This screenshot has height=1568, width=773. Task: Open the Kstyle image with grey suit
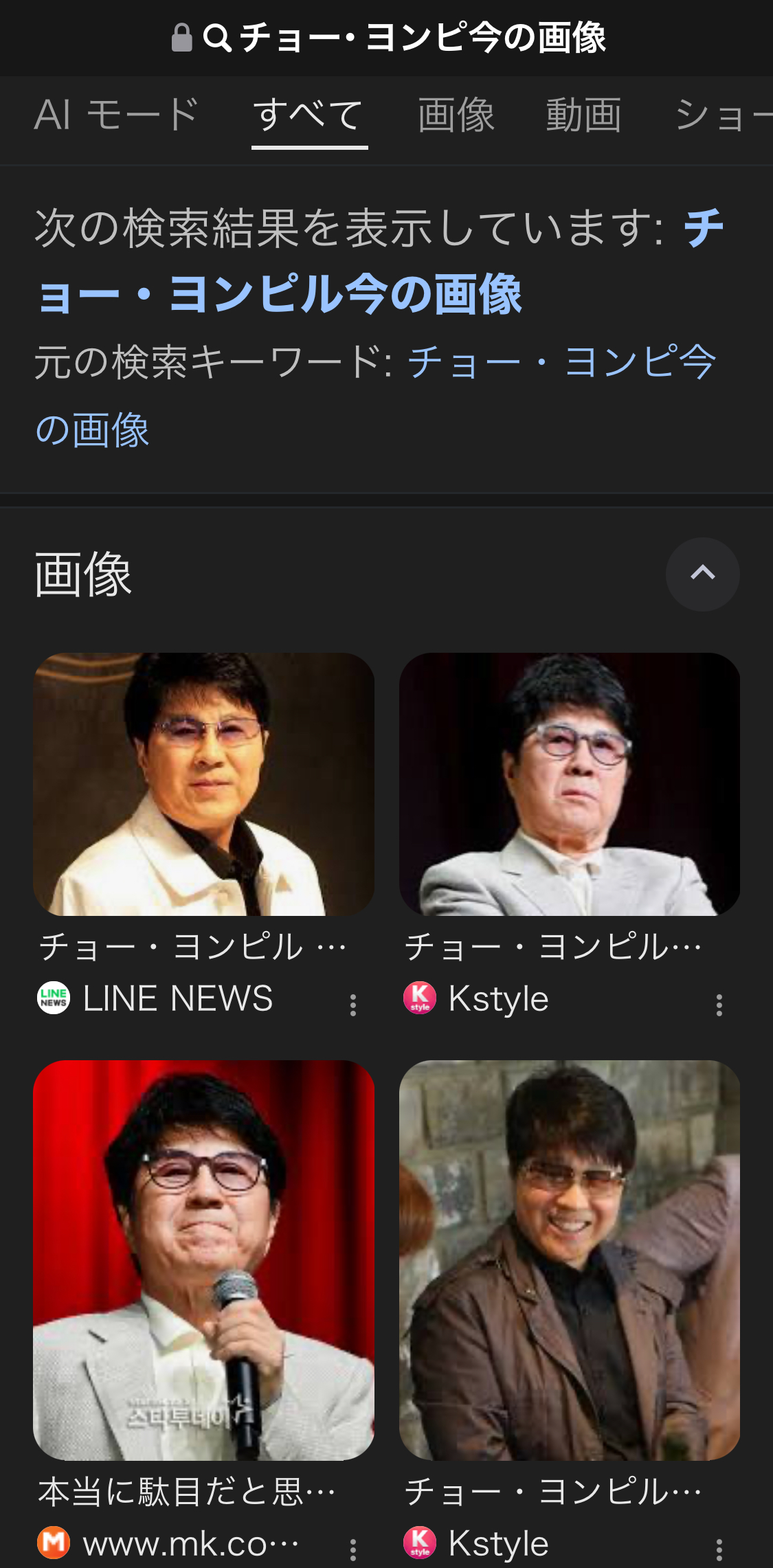pos(569,784)
